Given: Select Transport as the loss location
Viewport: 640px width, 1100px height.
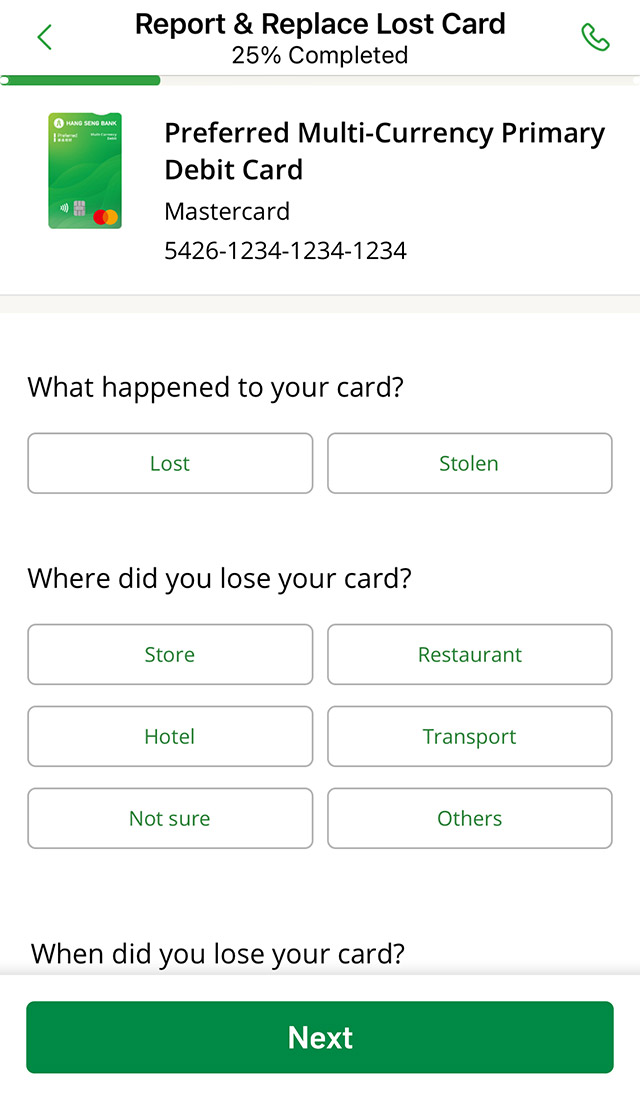Looking at the screenshot, I should pos(469,737).
